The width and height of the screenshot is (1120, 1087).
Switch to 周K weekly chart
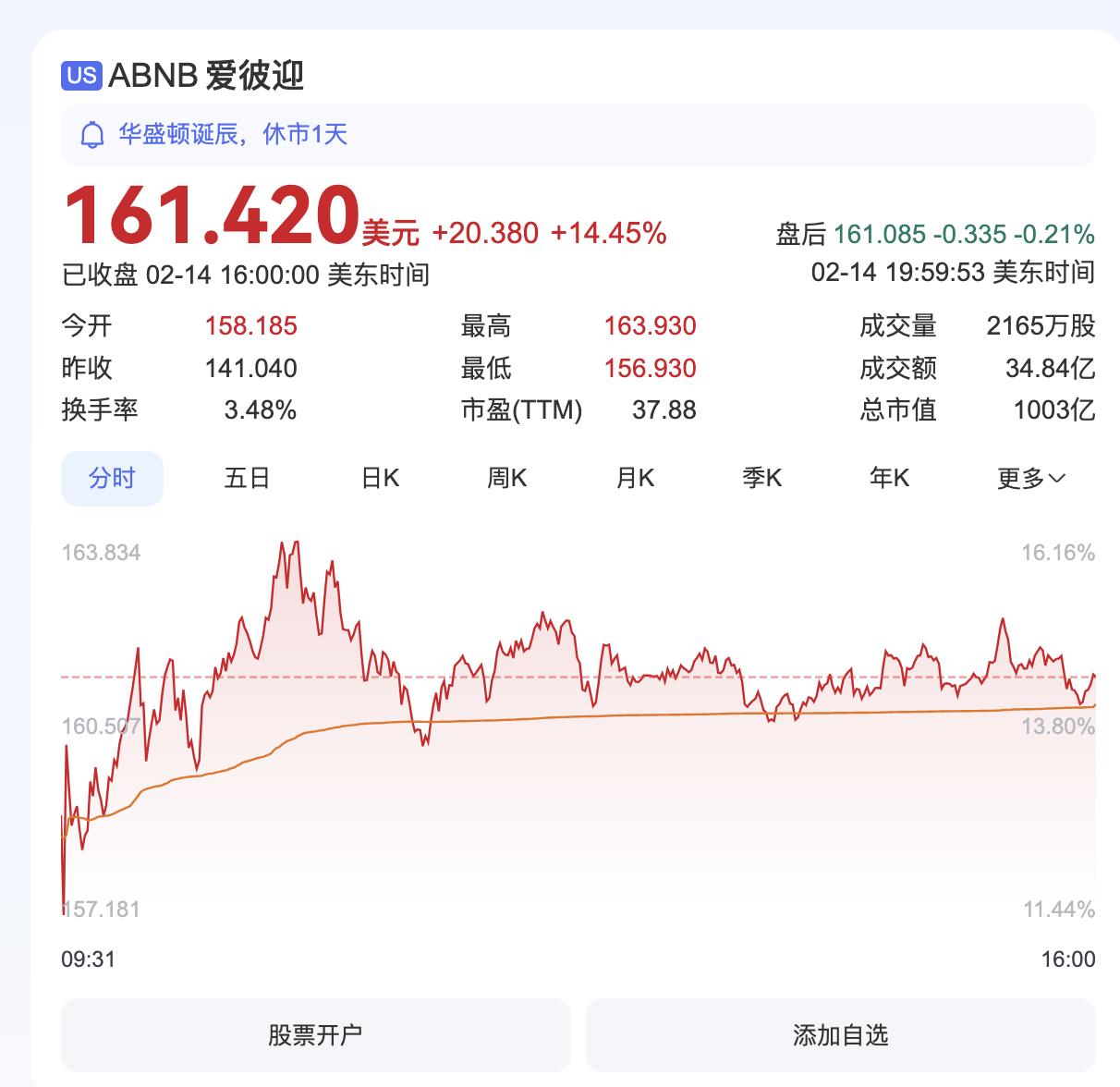[507, 478]
